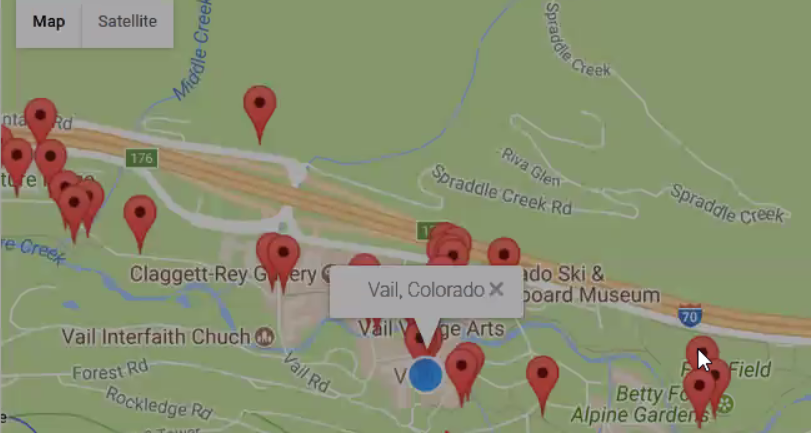Tap the red pin north of Highway 176
Screen dimensions: 811x433
260,104
